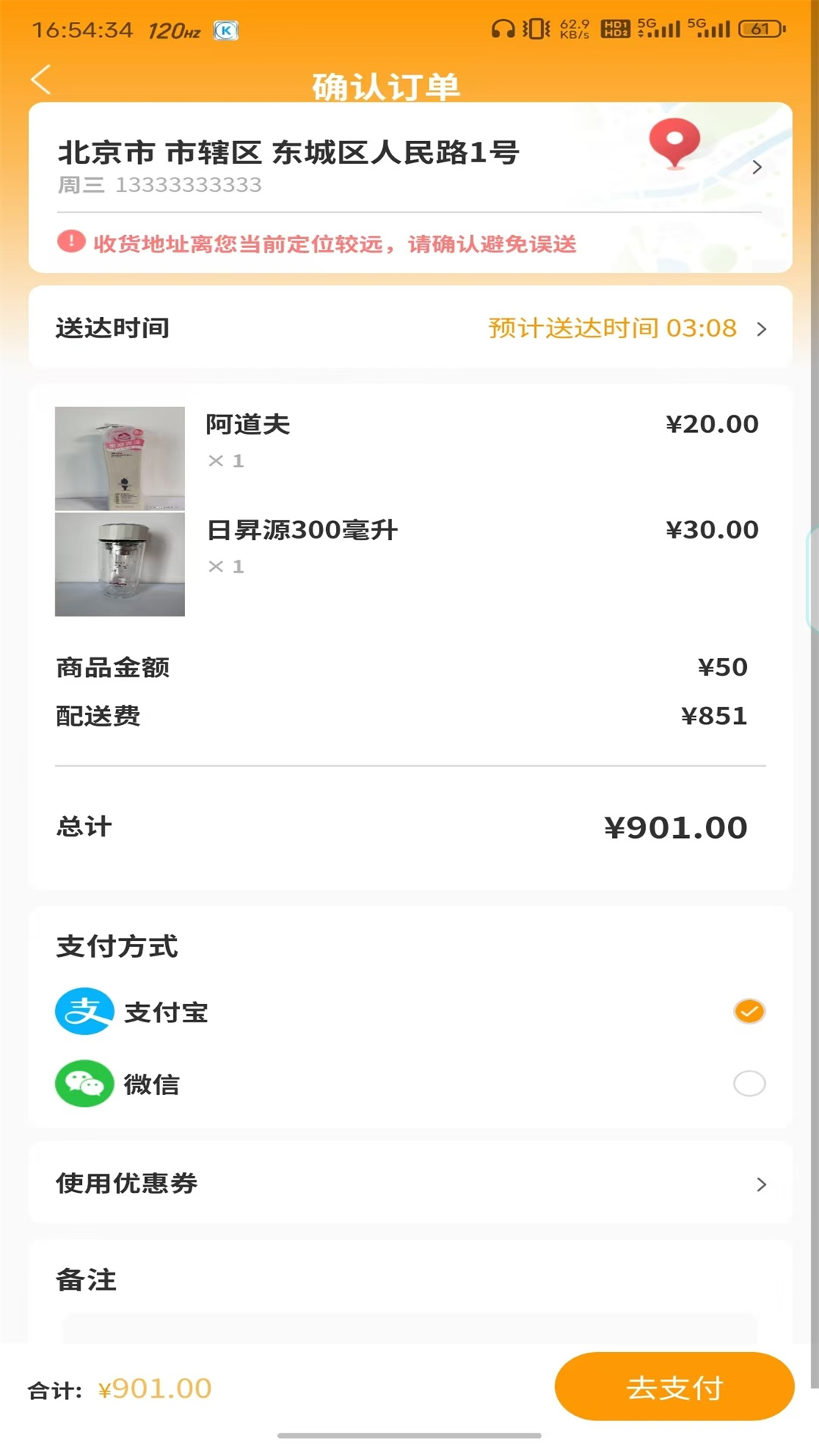Select 支付宝 as the payment method

748,1012
